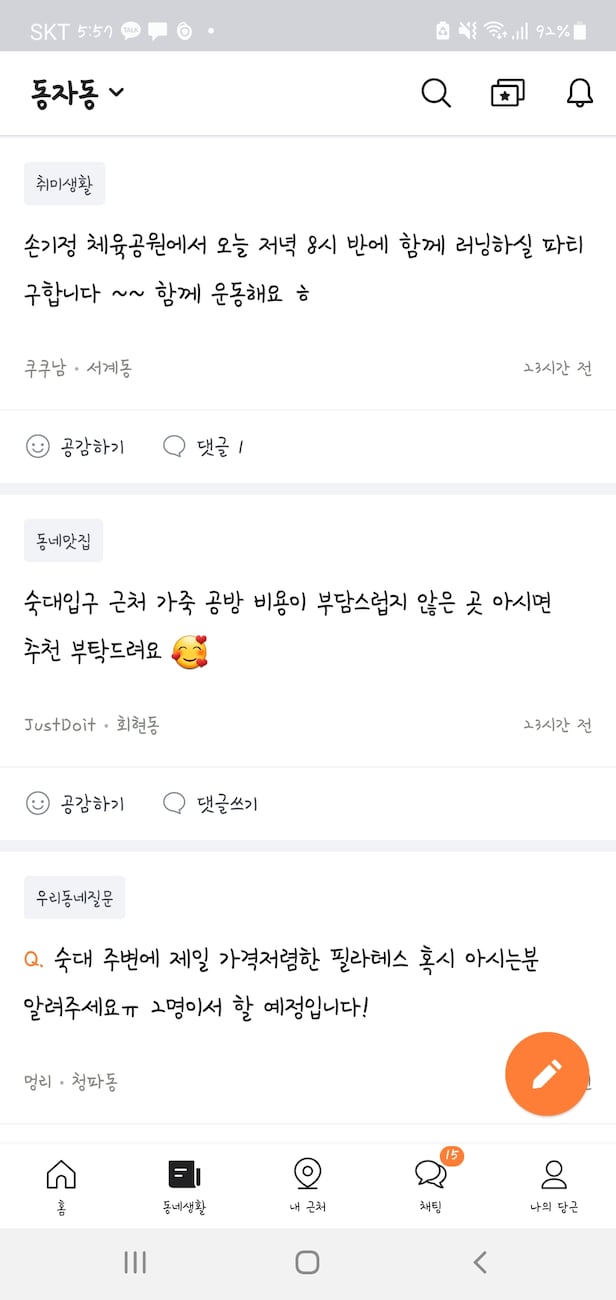Switch to the 내 근처 tab
This screenshot has height=1300, width=616.
coord(307,1185)
